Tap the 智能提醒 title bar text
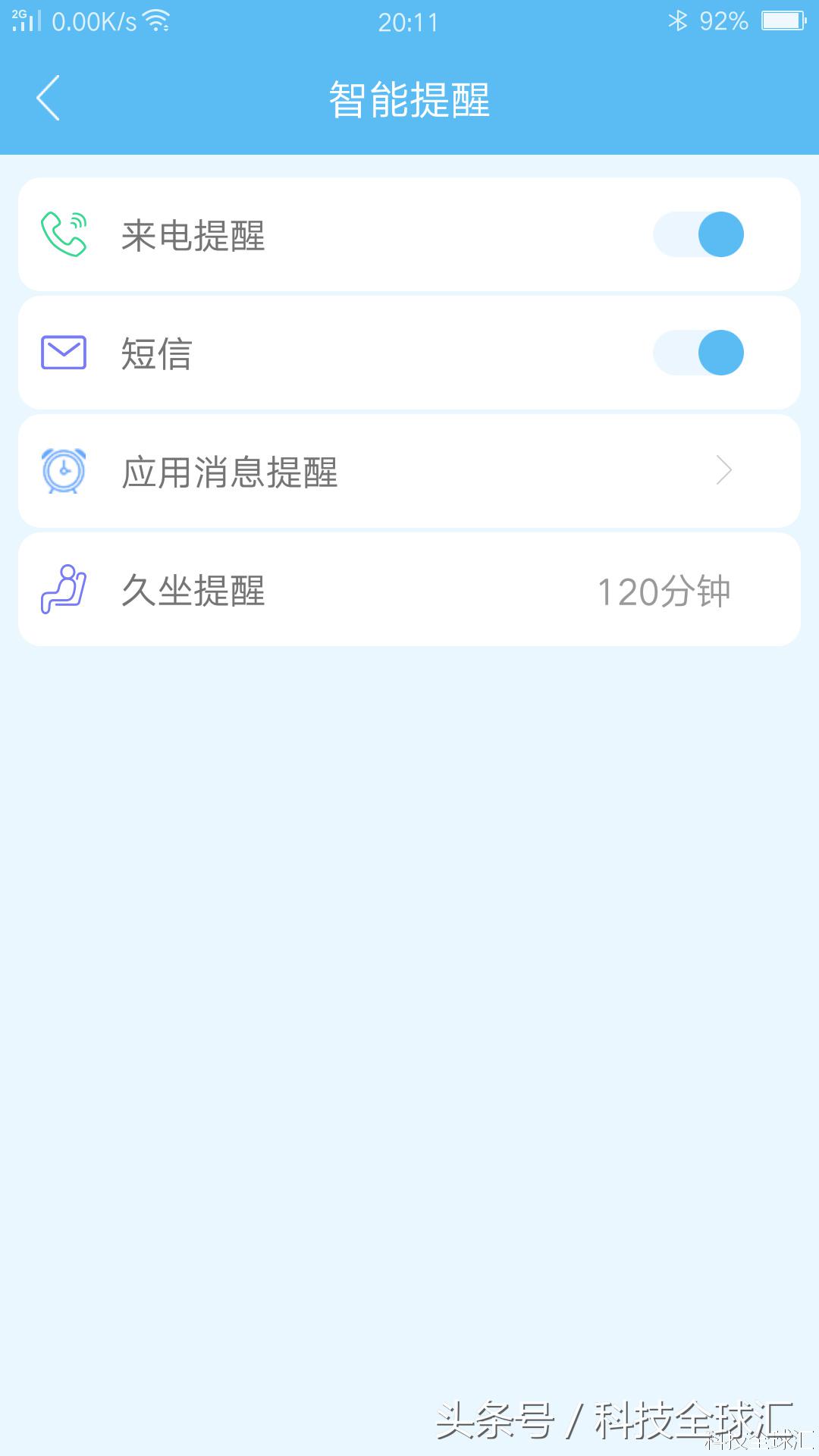 [409, 99]
